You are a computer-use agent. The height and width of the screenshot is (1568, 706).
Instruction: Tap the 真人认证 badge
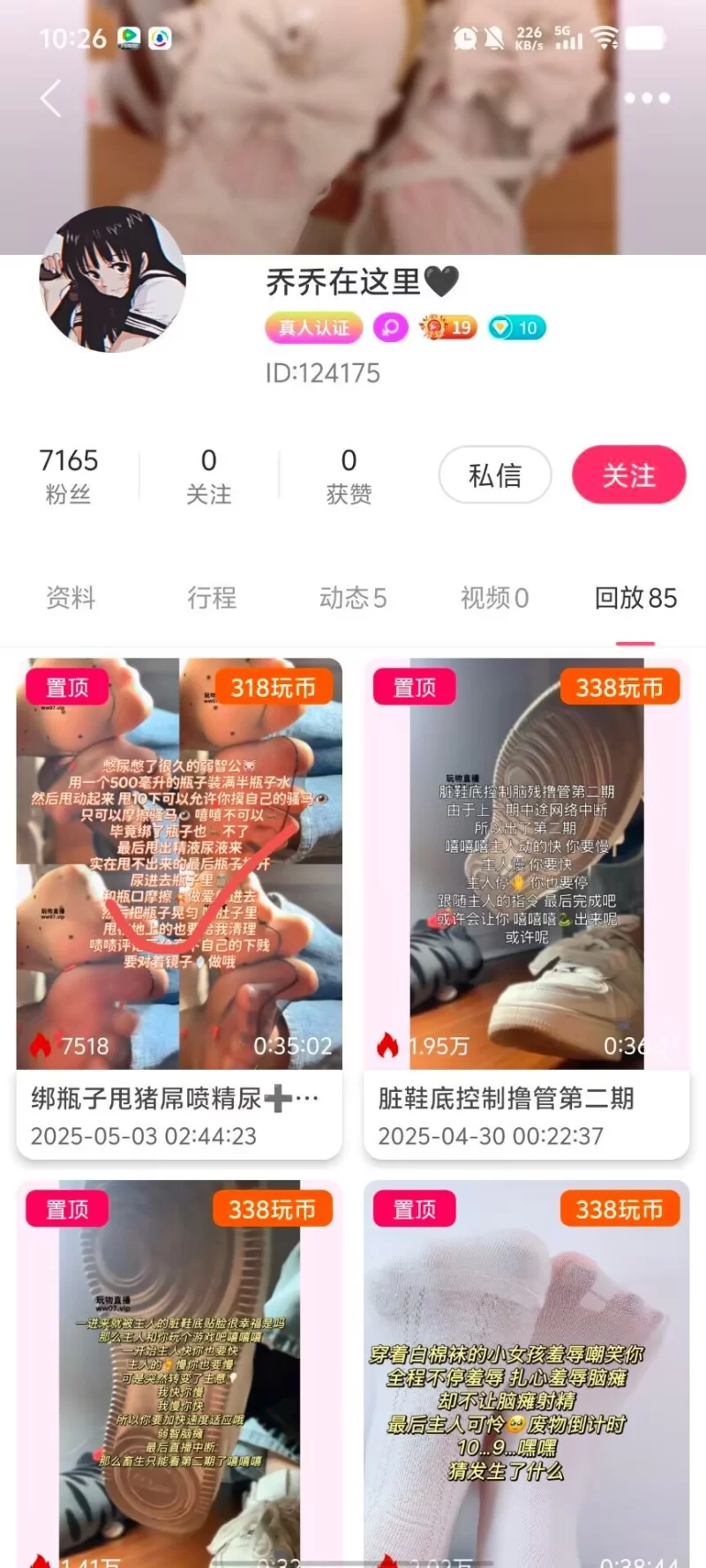tap(314, 328)
